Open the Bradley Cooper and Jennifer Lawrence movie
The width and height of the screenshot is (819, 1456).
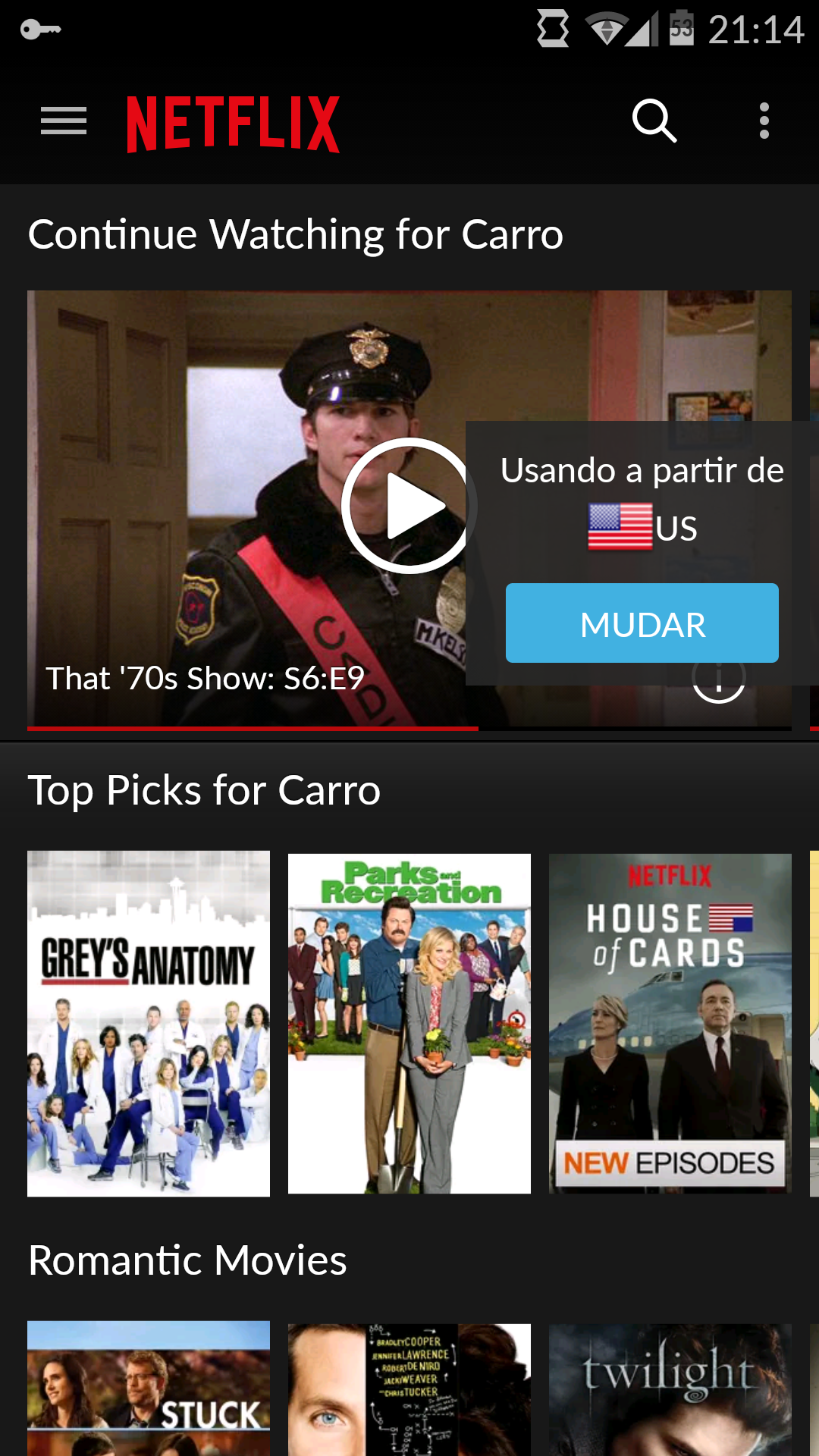click(x=409, y=1390)
